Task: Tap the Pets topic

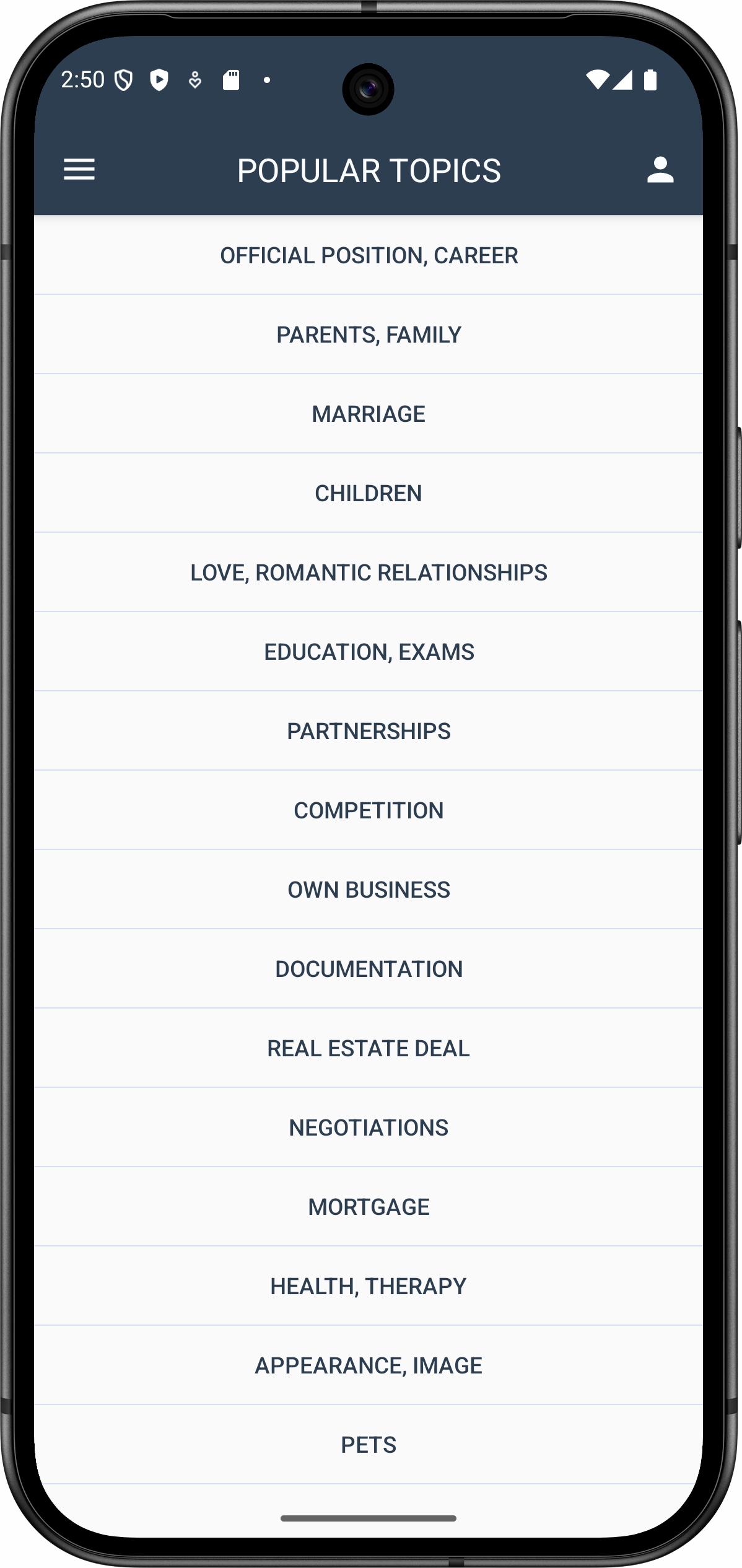Action: point(369,1445)
